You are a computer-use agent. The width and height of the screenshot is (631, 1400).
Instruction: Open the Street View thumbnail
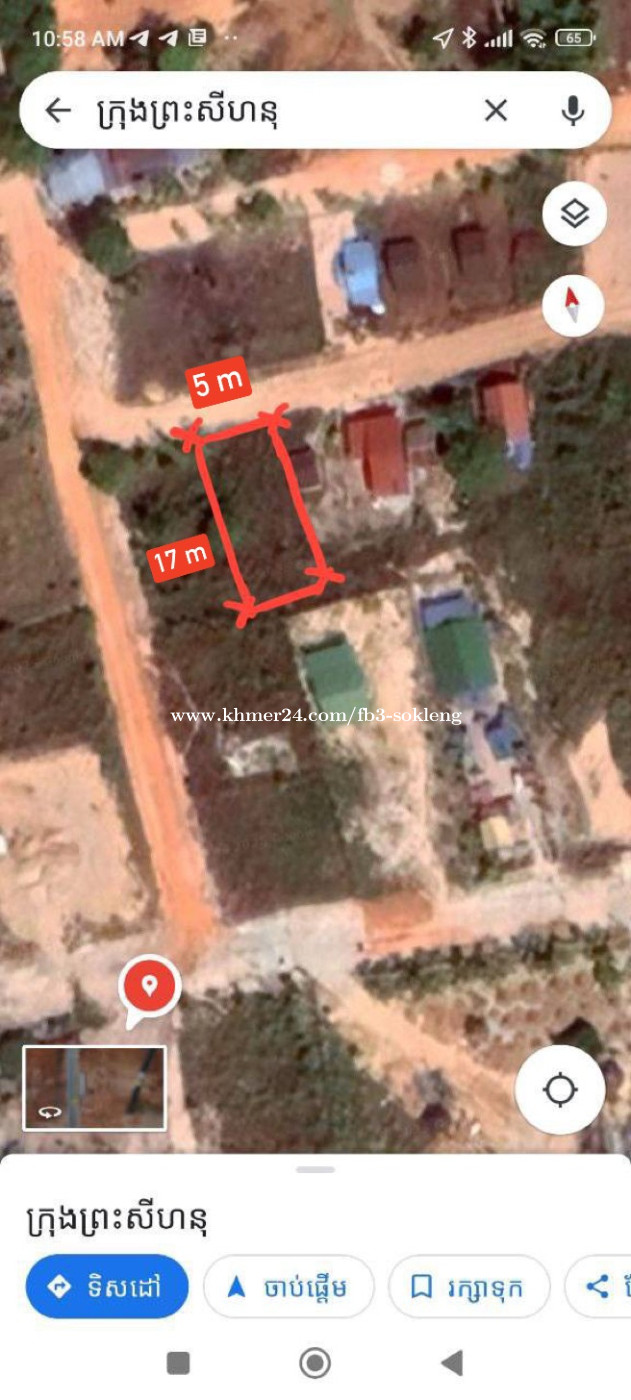coord(95,1087)
